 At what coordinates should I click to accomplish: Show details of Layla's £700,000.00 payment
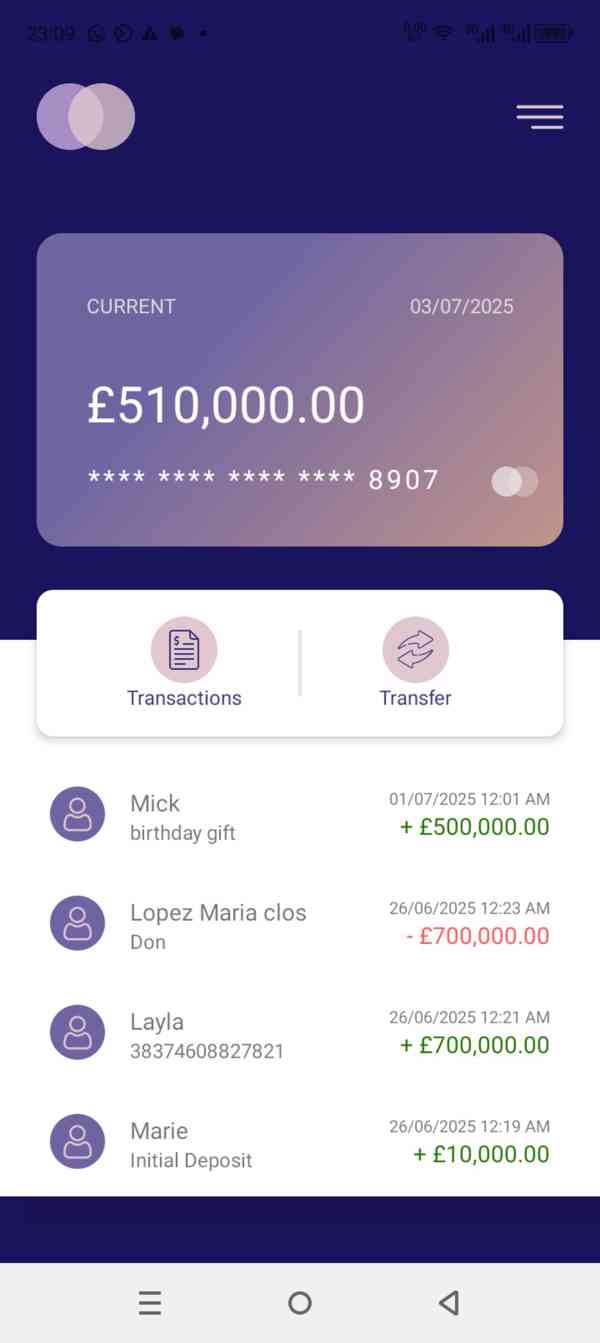coord(300,1033)
